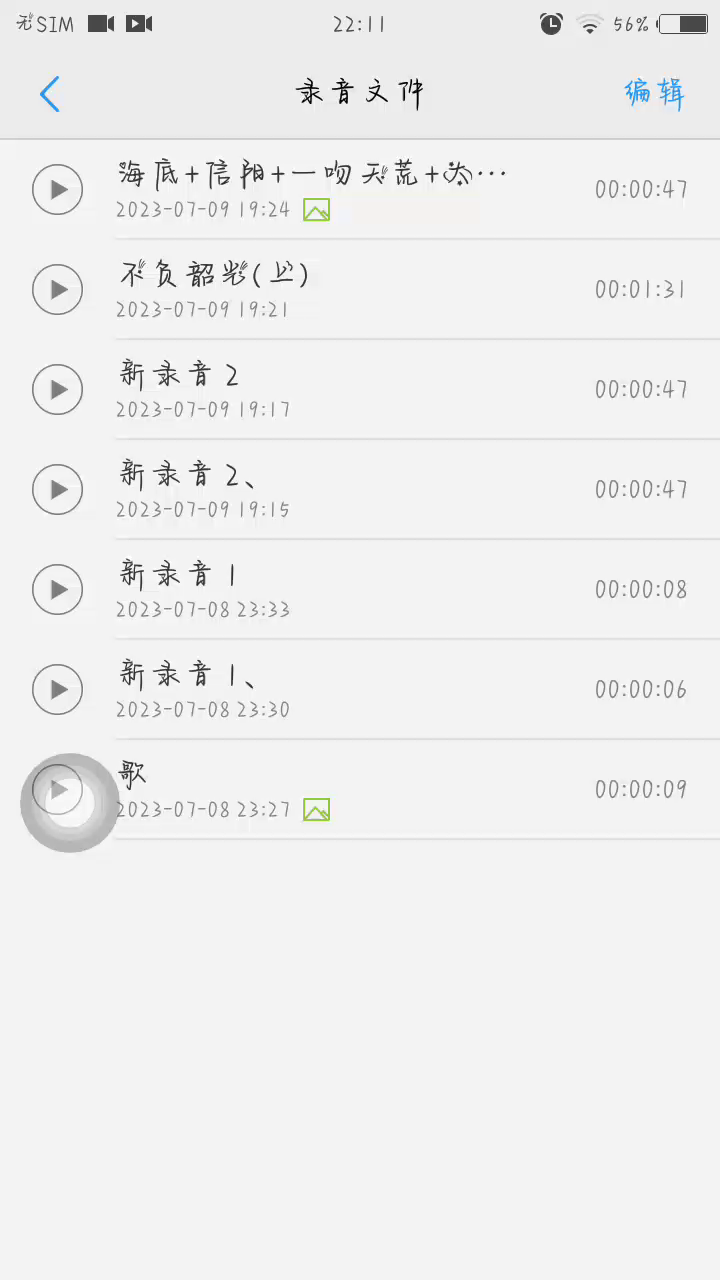Play the 新录音 1 recording from 23:33
This screenshot has width=720, height=1280.
[58, 589]
